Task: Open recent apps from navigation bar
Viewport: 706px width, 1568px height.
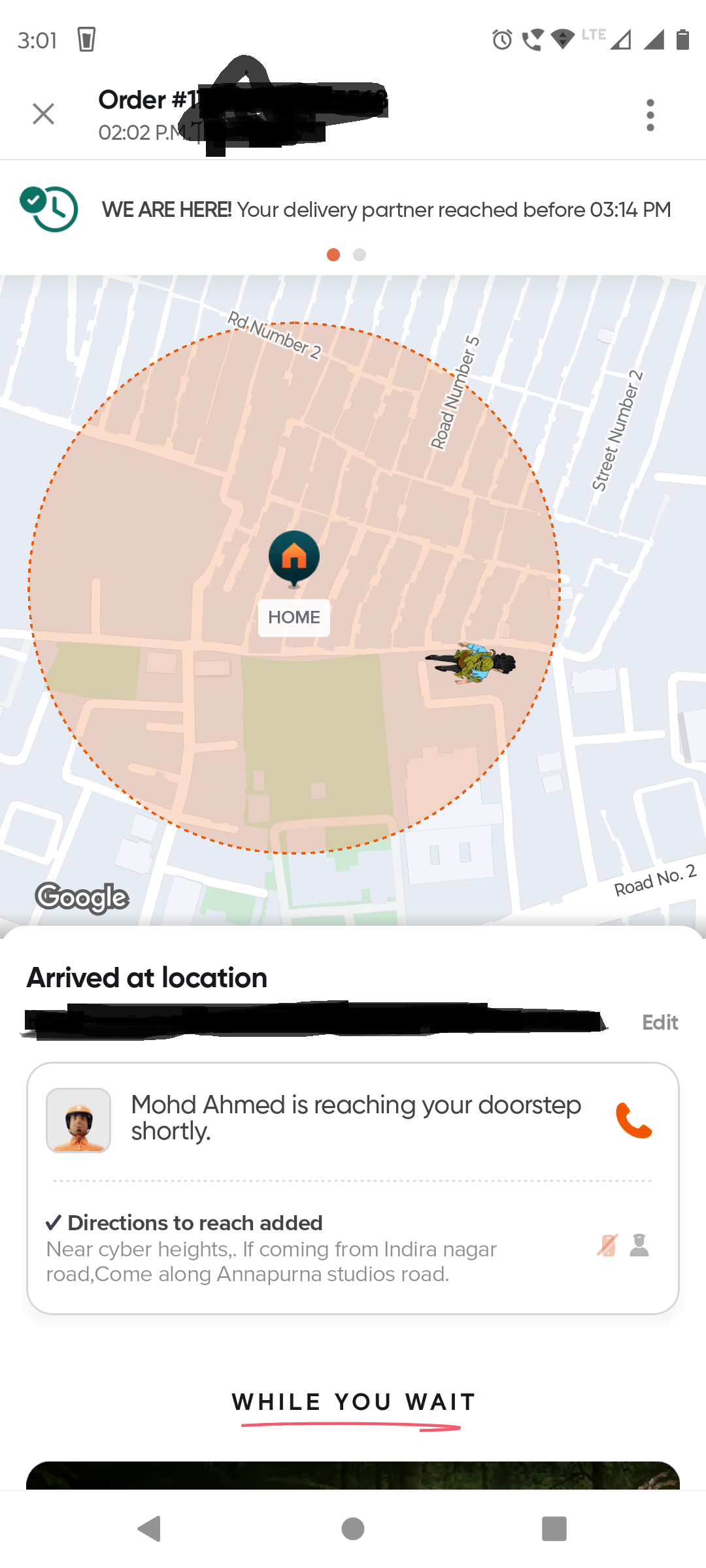Action: point(554,1529)
